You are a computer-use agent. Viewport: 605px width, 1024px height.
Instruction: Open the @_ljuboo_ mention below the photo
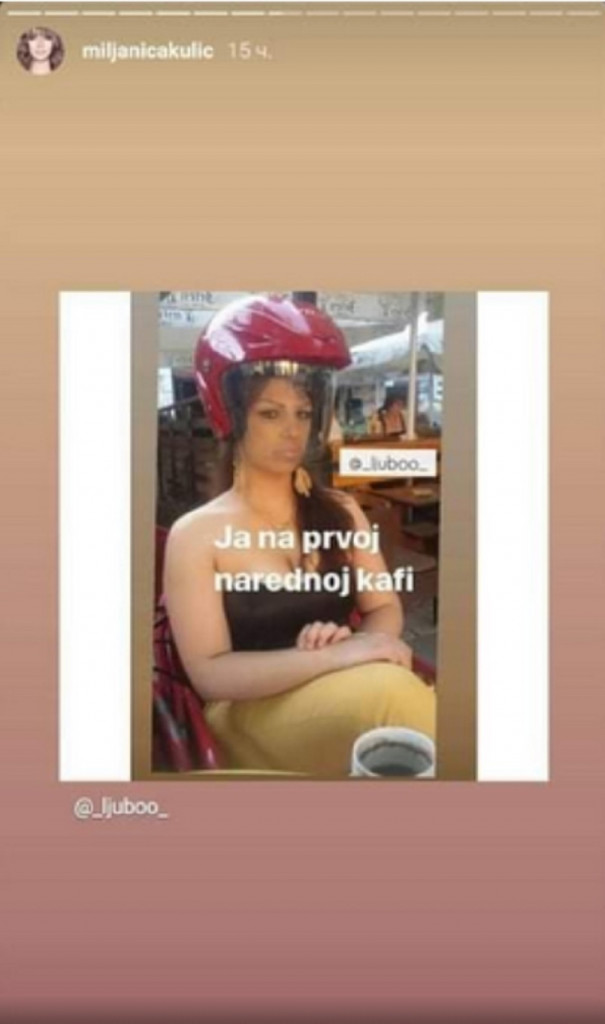(122, 809)
